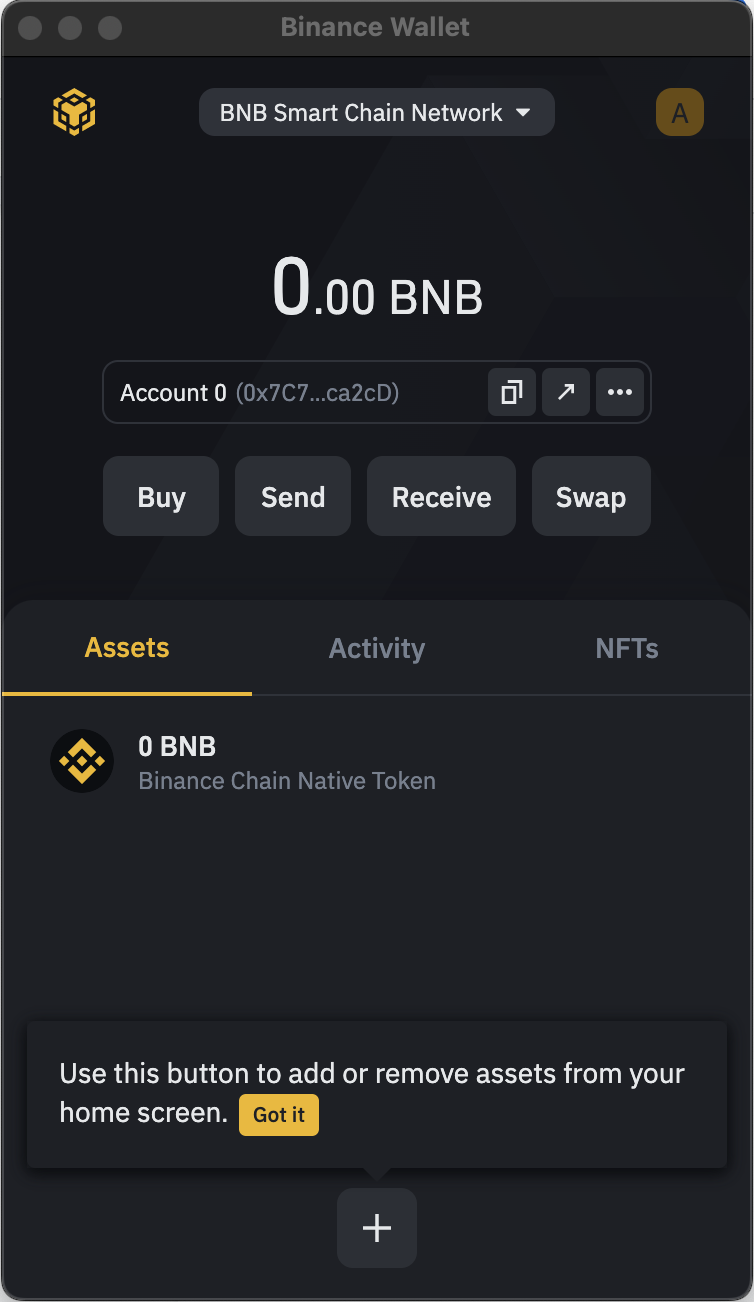The width and height of the screenshot is (754, 1302).
Task: Select the Send button
Action: (292, 496)
